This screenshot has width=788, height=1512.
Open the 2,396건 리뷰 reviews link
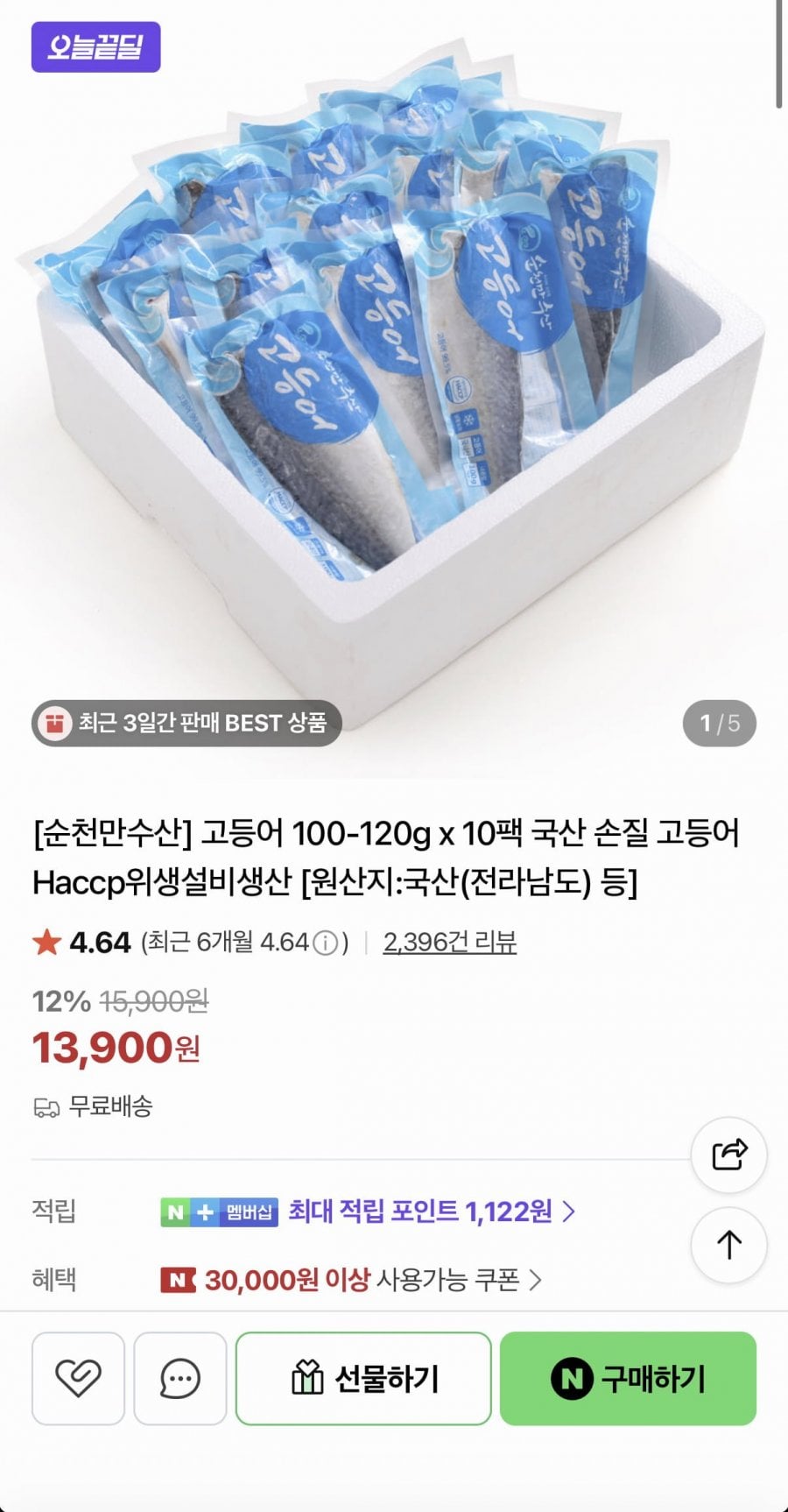(x=449, y=942)
